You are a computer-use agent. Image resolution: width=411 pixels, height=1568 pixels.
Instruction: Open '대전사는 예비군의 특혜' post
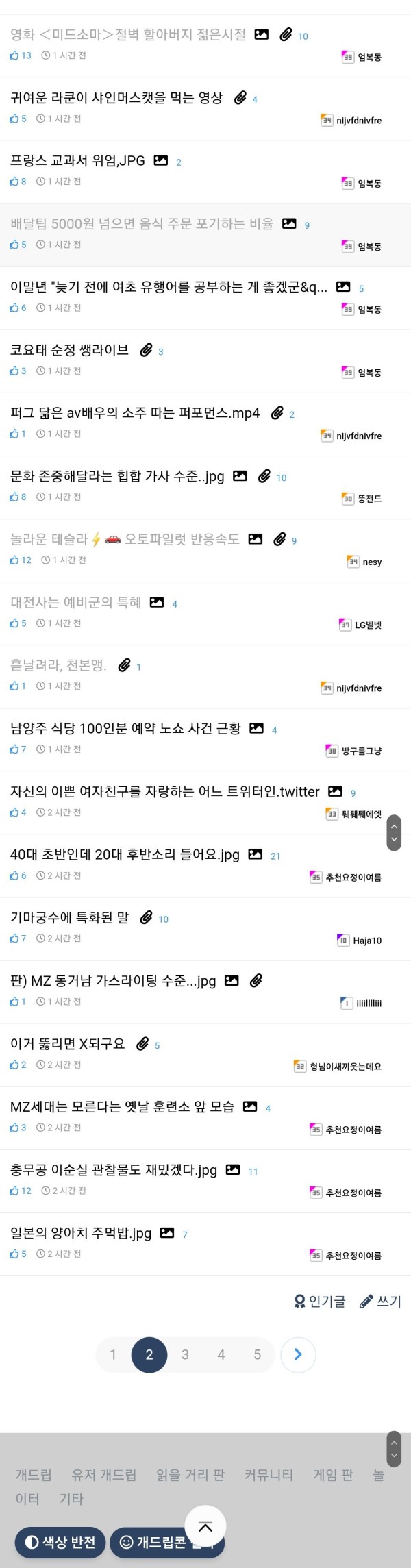click(76, 602)
